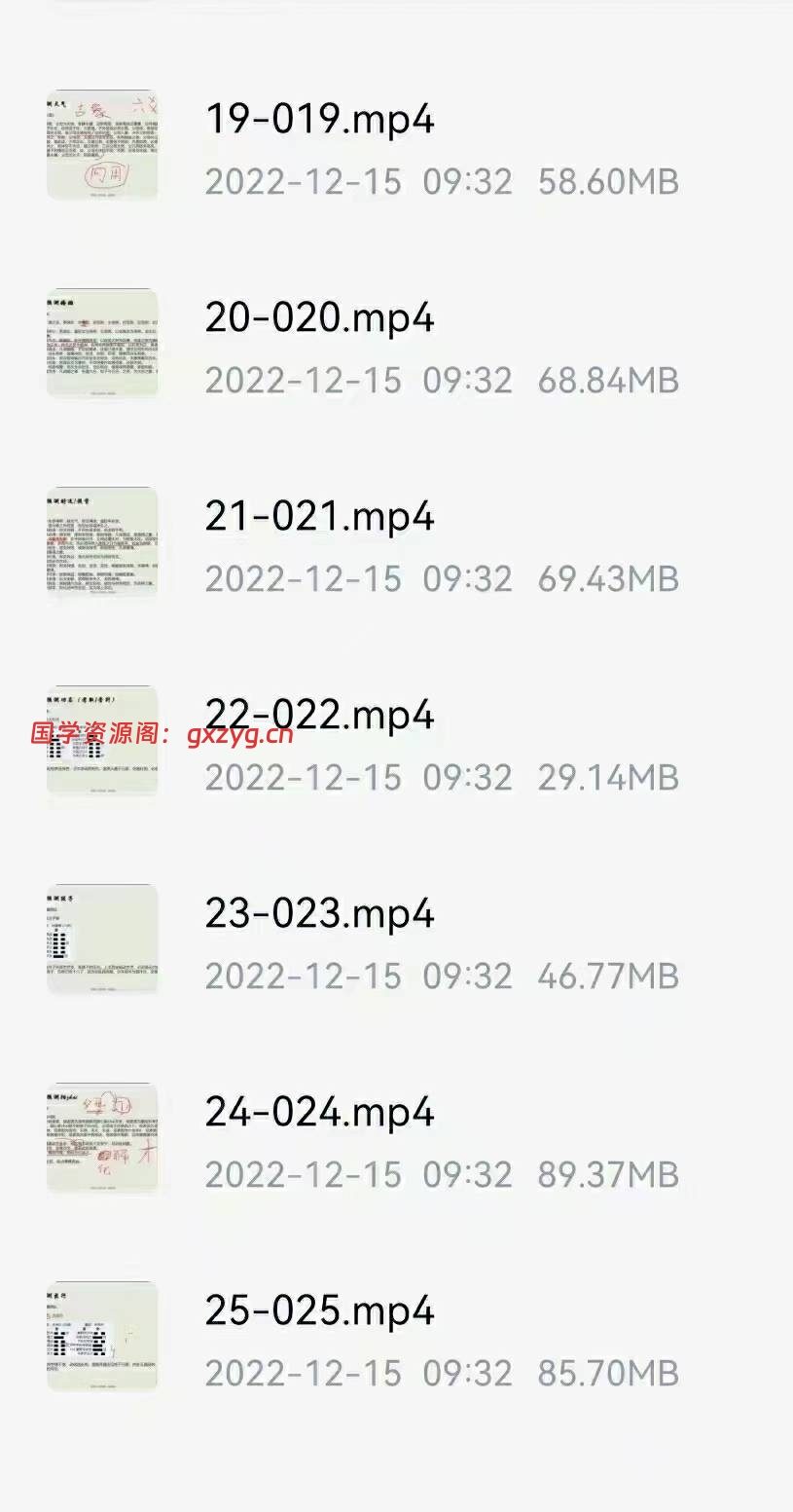Play the 20-020.mp4 file
This screenshot has height=1512, width=793.
click(x=319, y=319)
